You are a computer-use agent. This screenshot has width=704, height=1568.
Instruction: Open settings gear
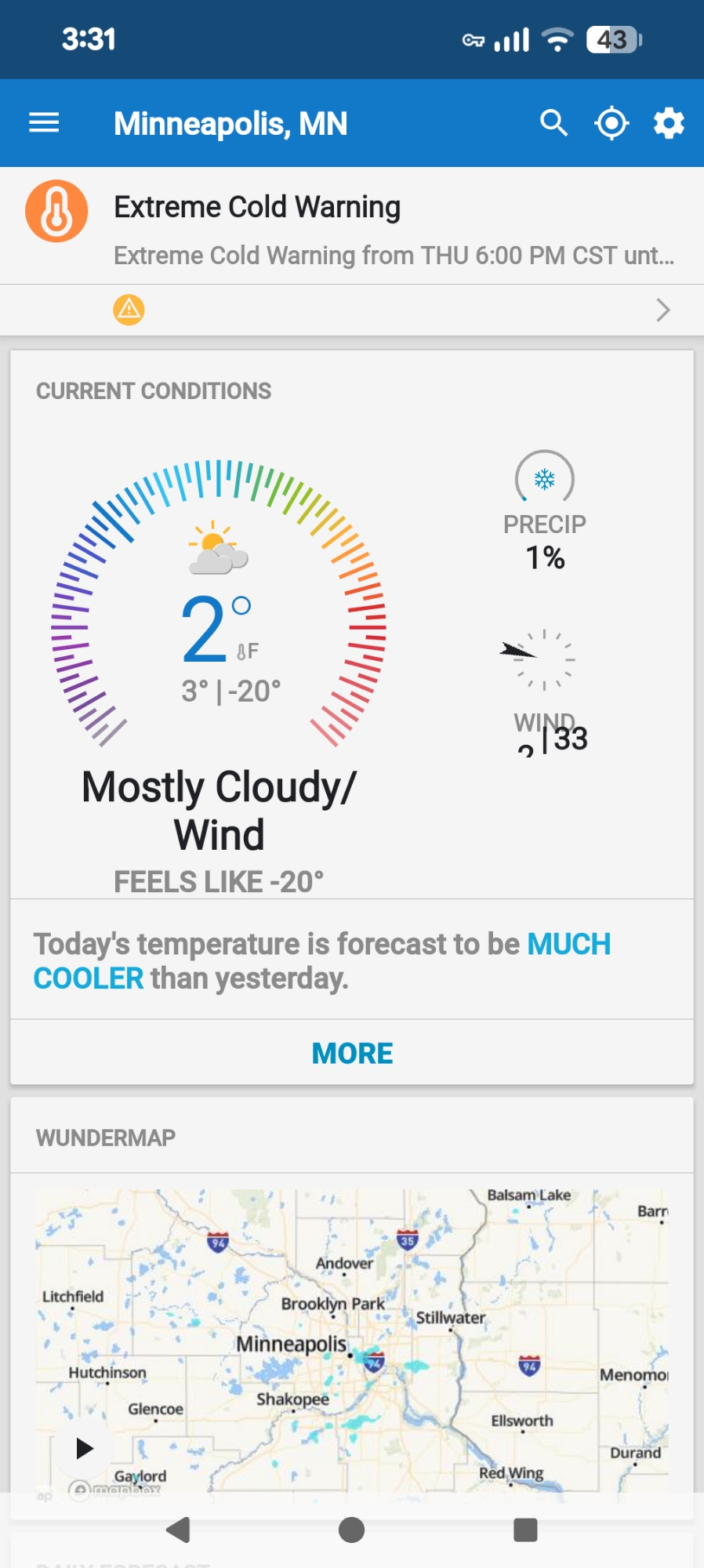pos(669,123)
